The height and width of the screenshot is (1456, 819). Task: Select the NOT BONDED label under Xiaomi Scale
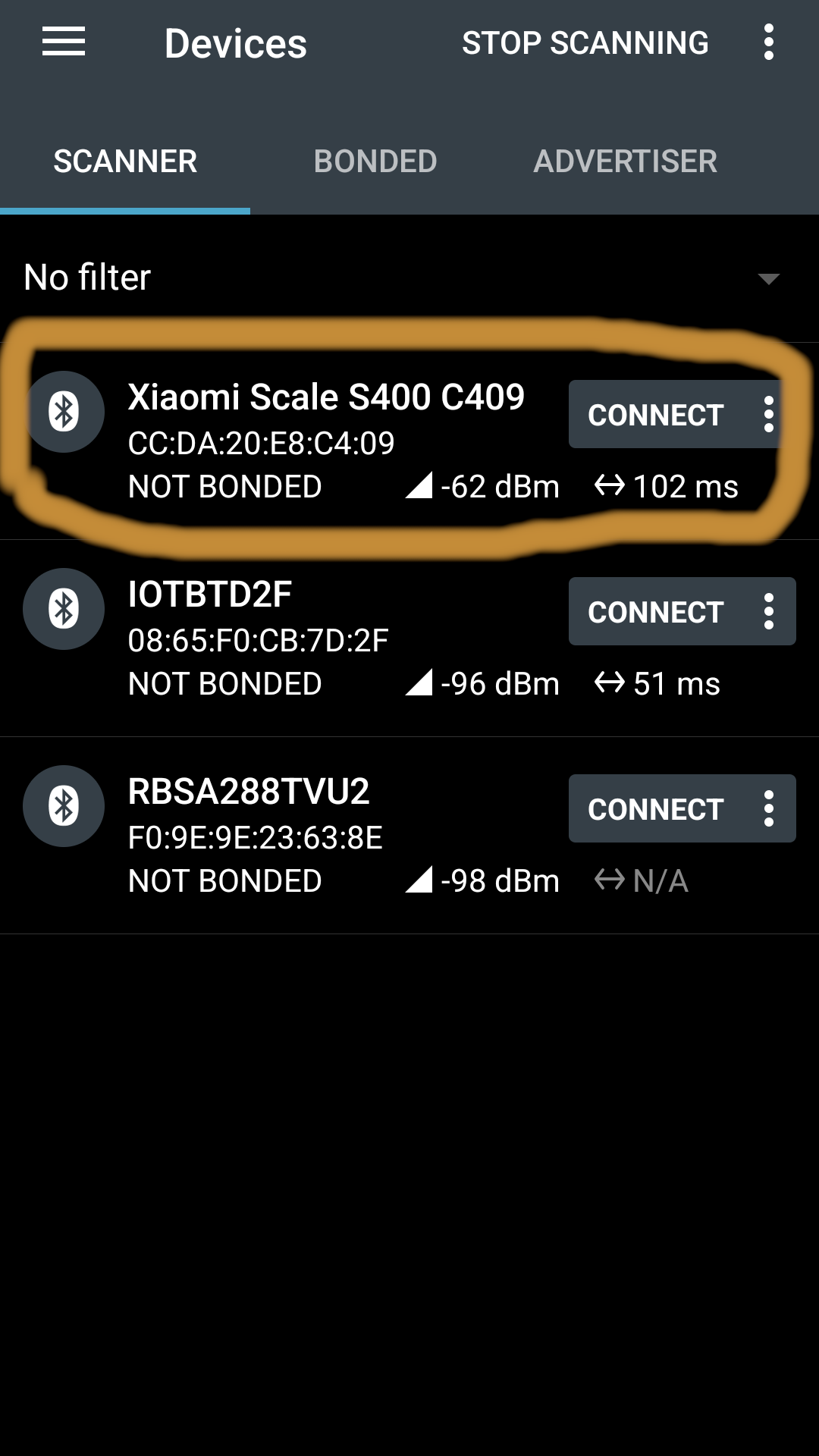coord(224,486)
